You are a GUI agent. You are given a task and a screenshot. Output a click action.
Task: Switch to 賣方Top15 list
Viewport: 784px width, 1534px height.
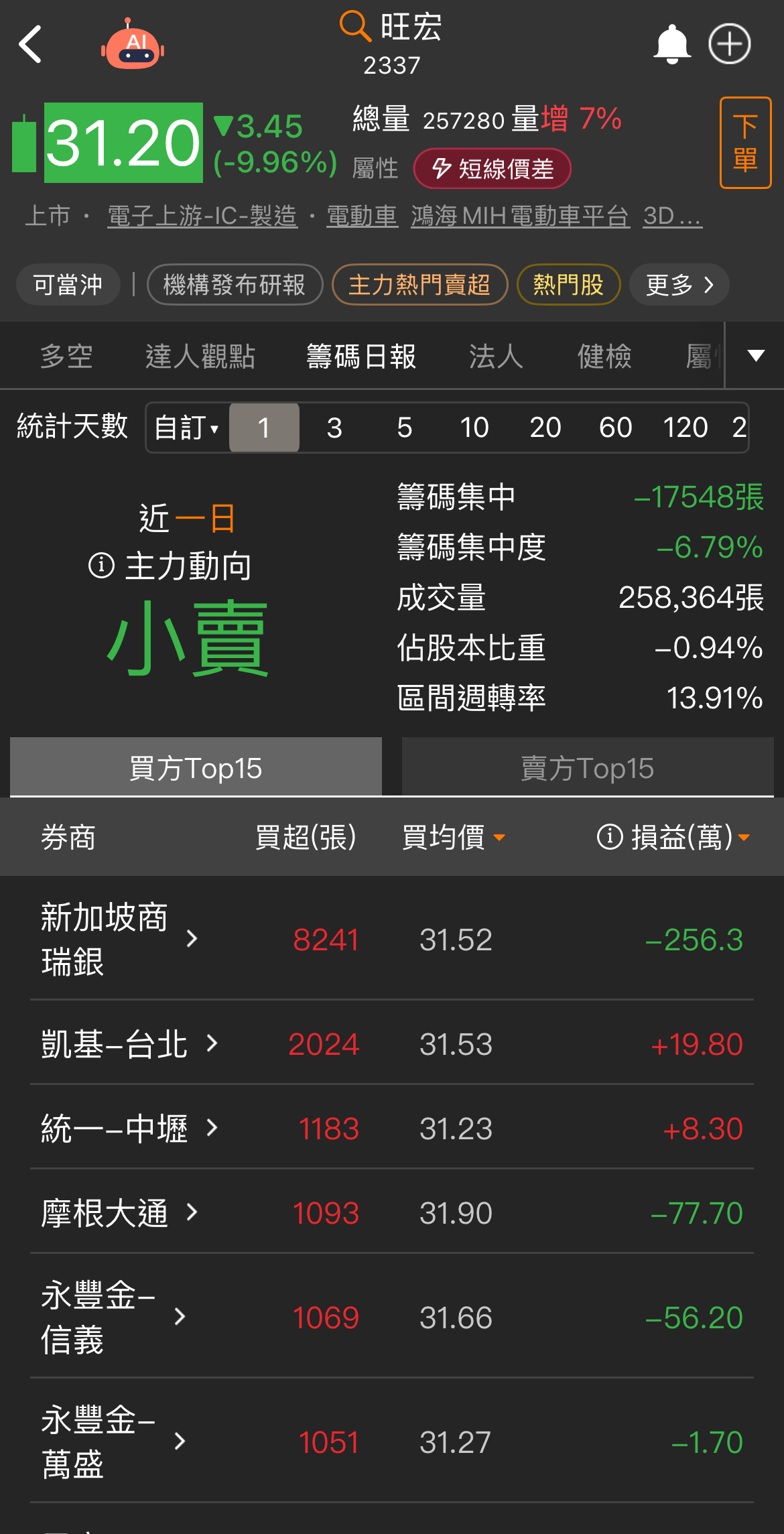(587, 768)
